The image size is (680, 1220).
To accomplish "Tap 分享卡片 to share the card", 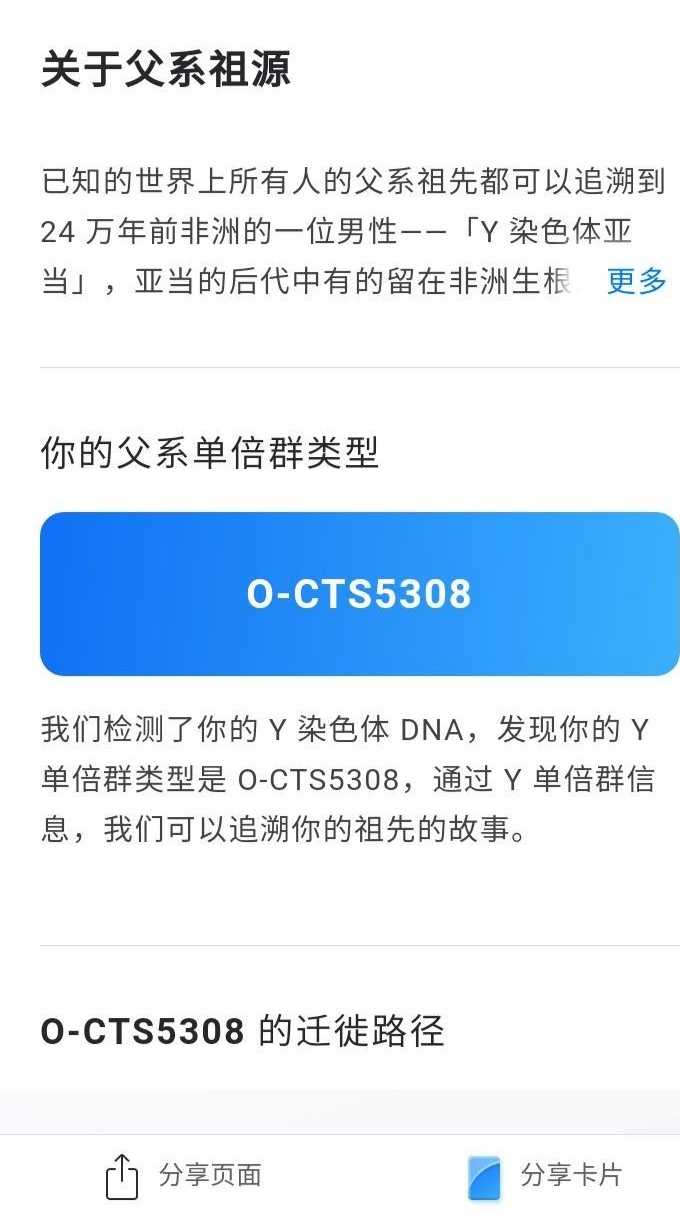I will pyautogui.click(x=545, y=1176).
